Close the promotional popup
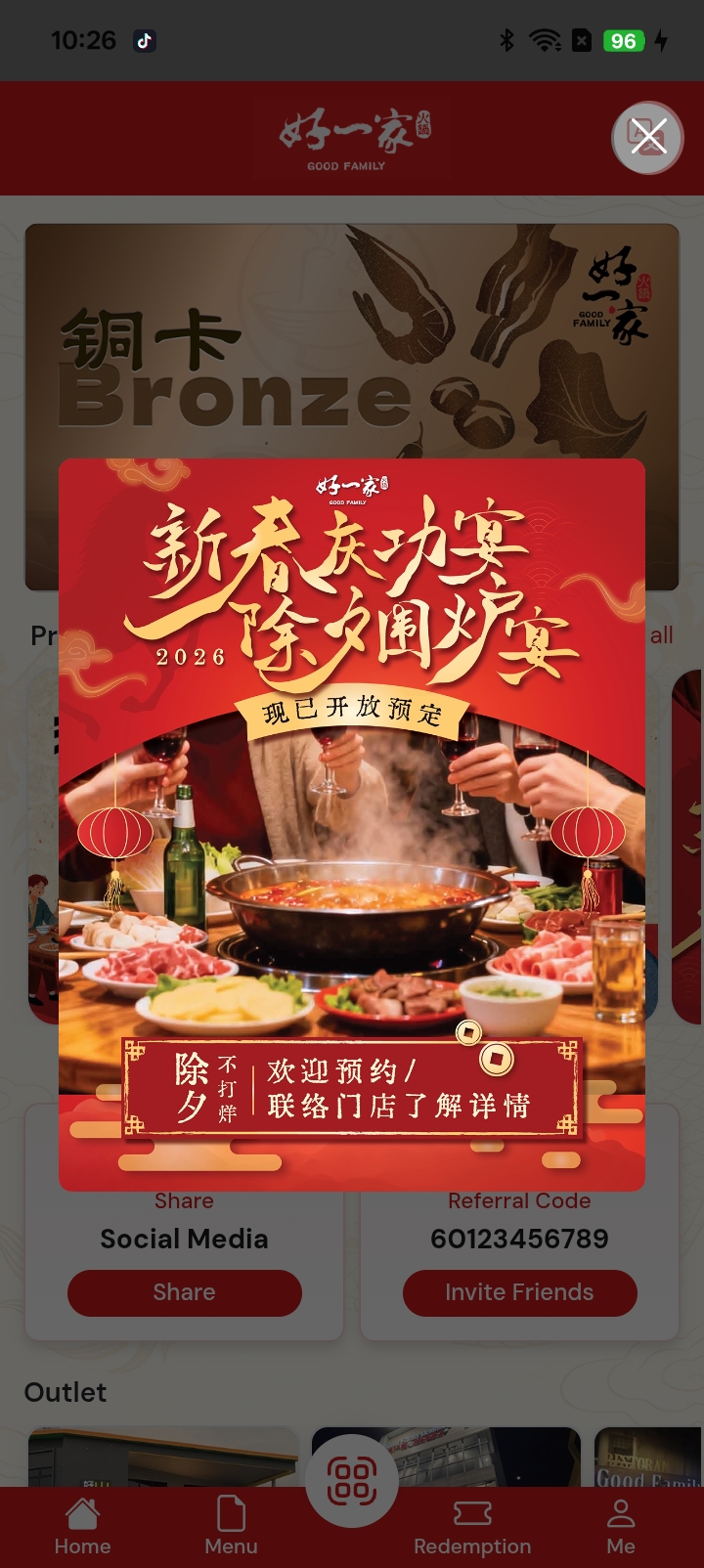The width and height of the screenshot is (704, 1568). [647, 138]
